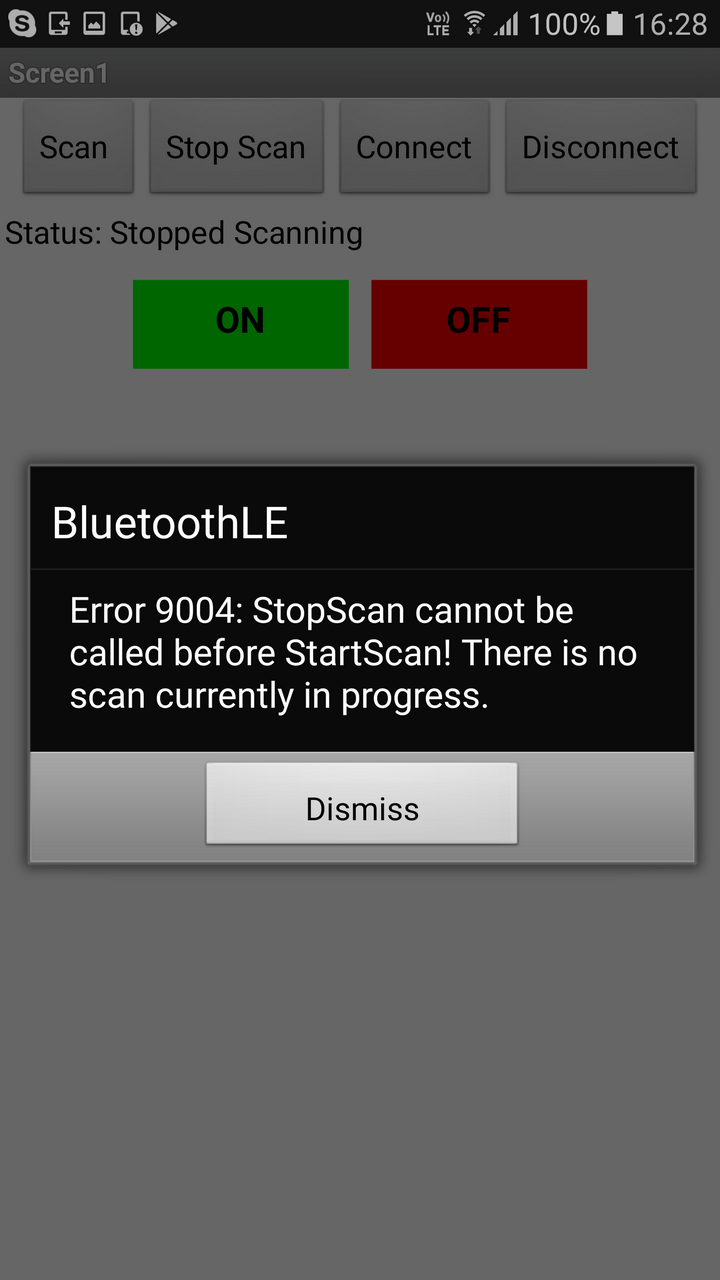Tap the Connect button
Viewport: 720px width, 1280px height.
[x=414, y=148]
